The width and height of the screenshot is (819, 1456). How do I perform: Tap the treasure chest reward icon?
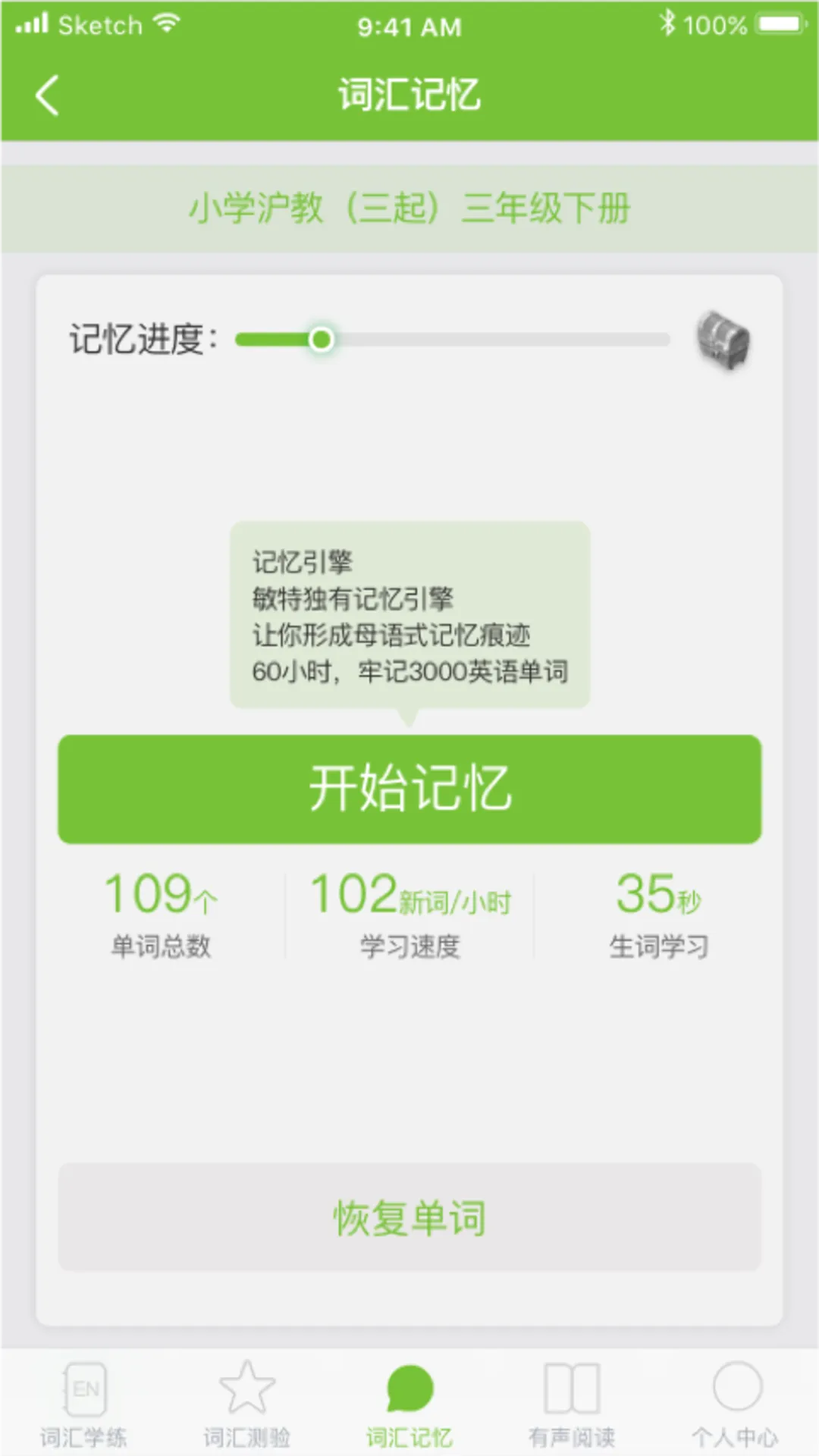tap(722, 341)
